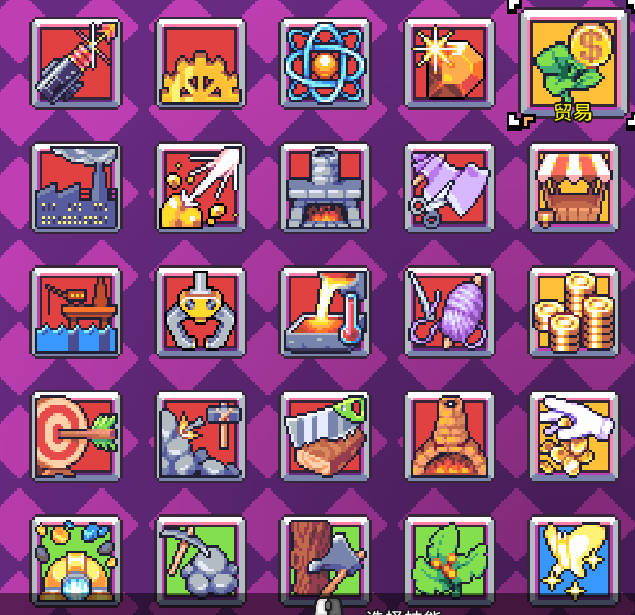The height and width of the screenshot is (615, 635).
Task: Select the offshore oil rig skill
Action: click(x=76, y=311)
